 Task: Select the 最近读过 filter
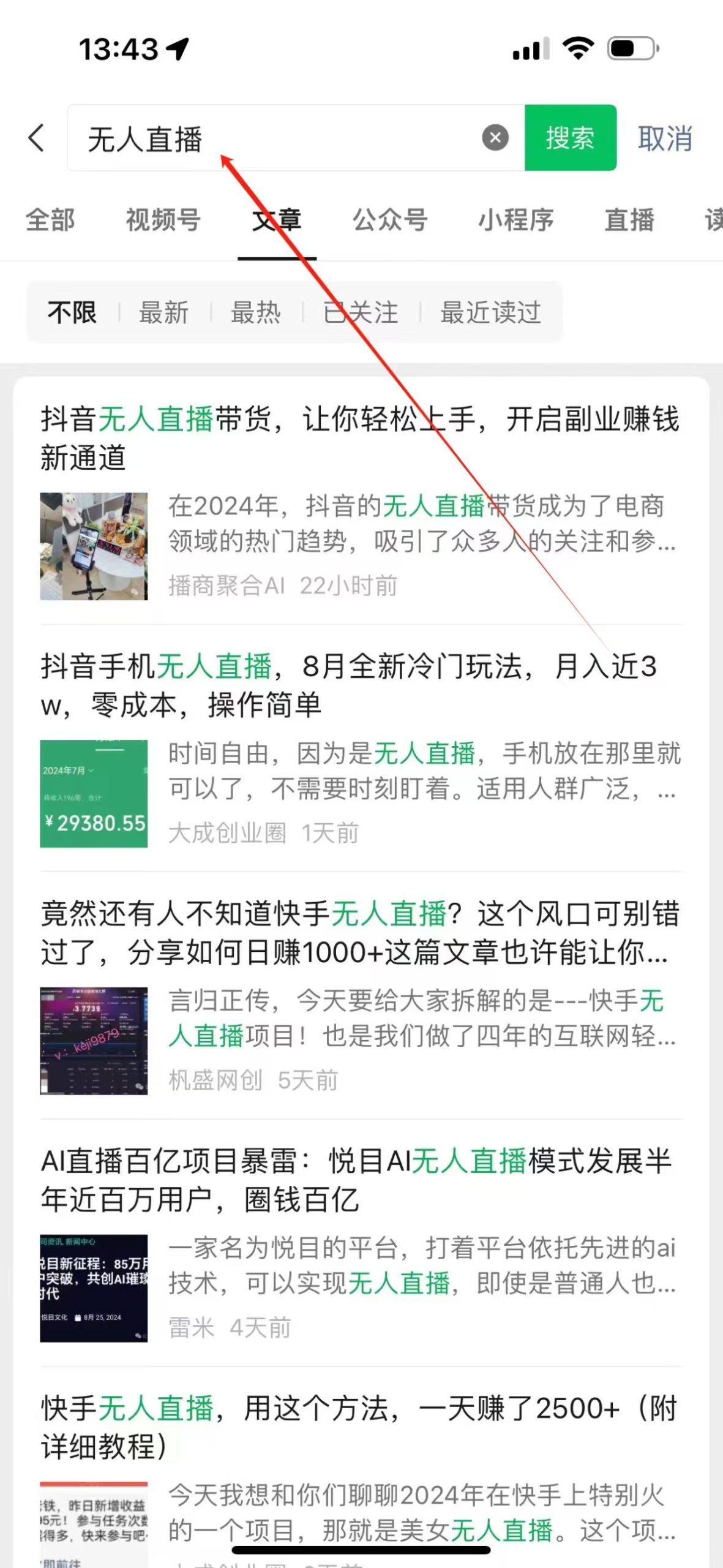(490, 312)
